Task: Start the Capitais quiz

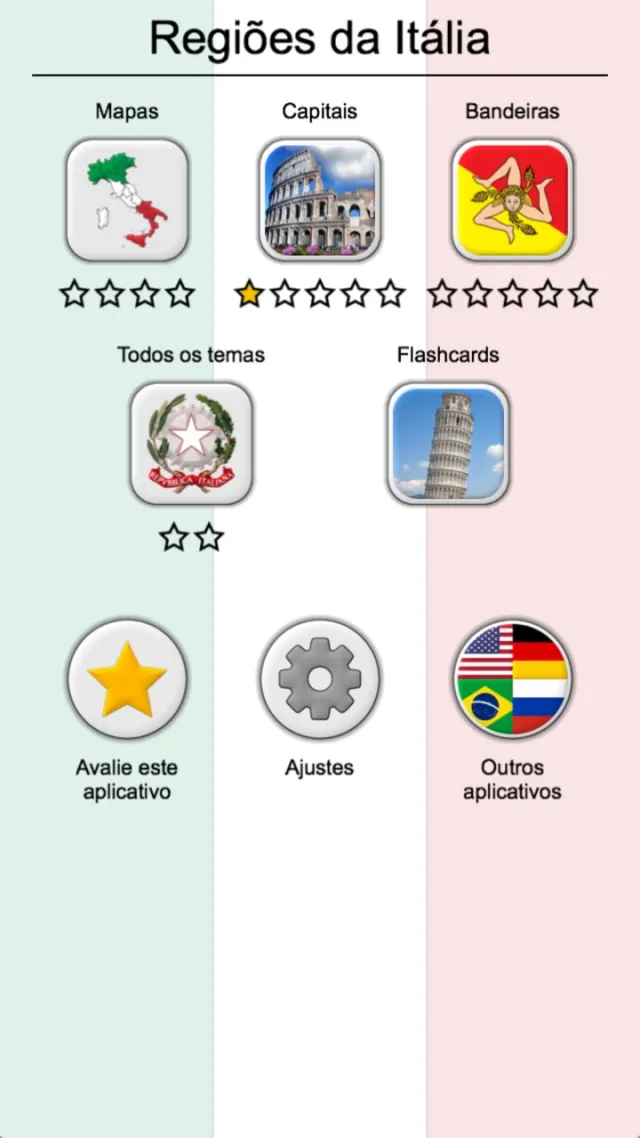Action: tap(320, 200)
